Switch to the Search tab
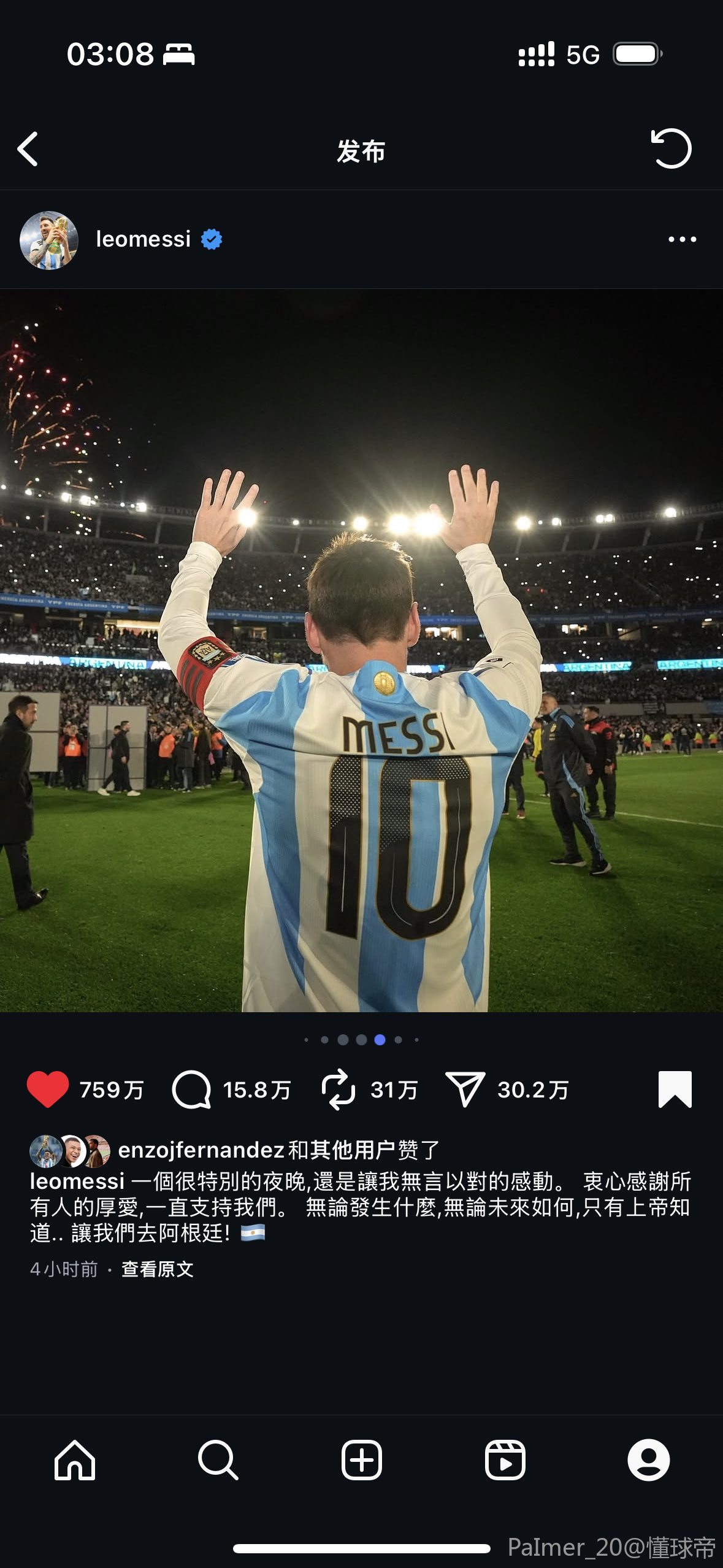Viewport: 723px width, 1568px height. point(218,1460)
